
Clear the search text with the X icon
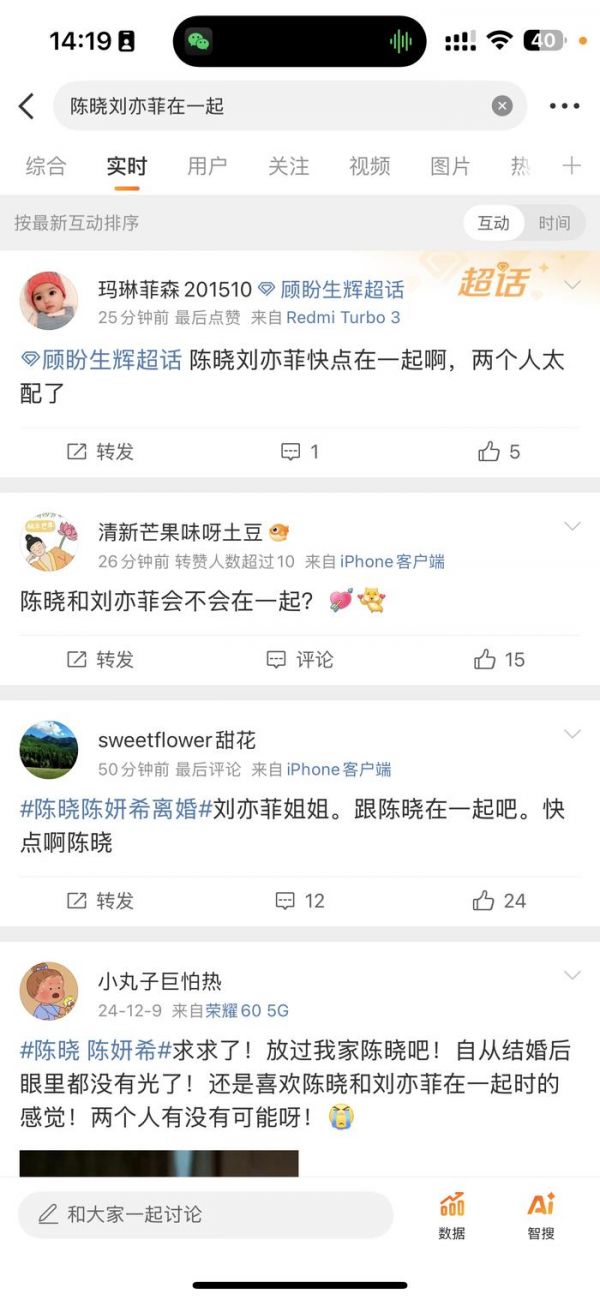click(502, 106)
